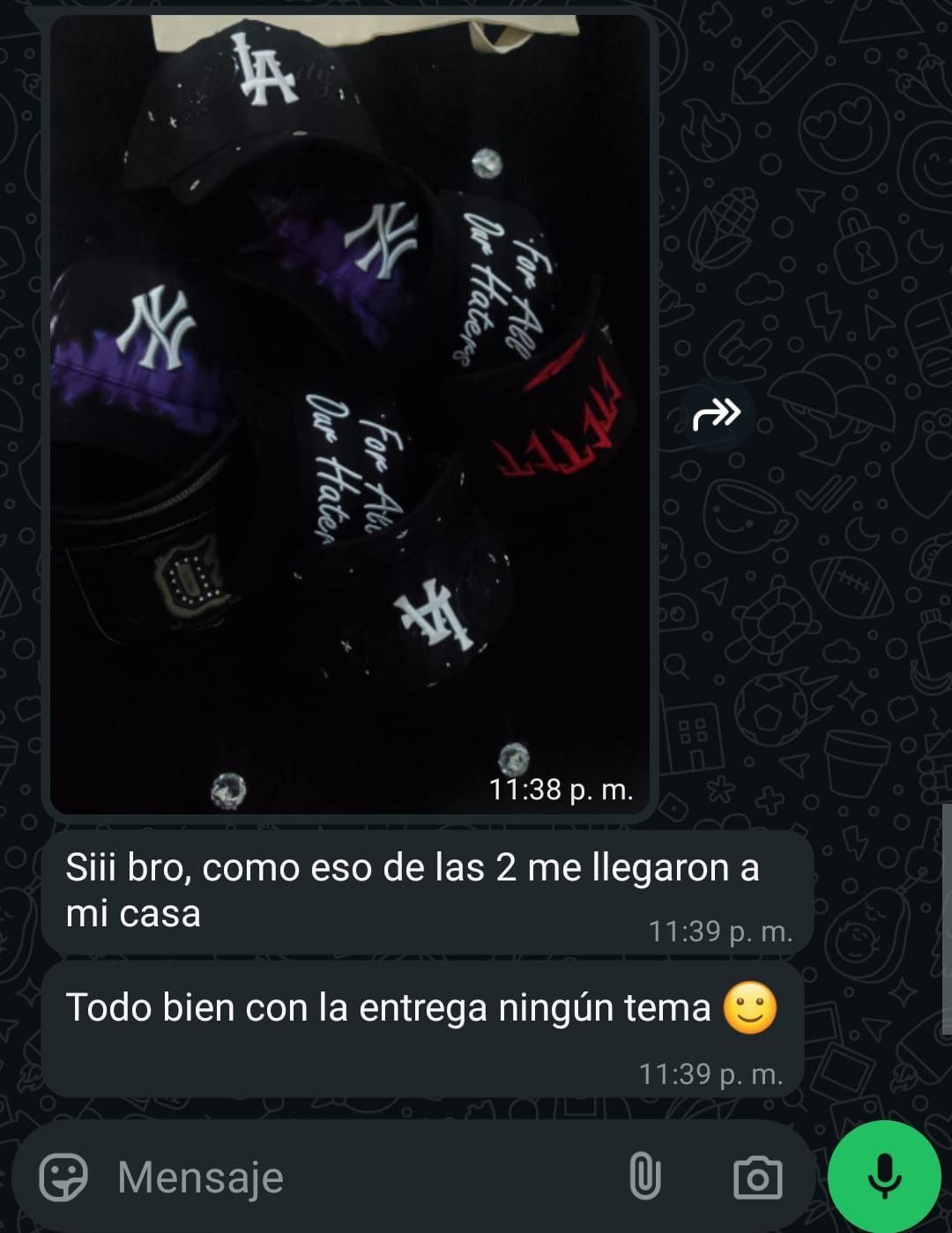Forward the caps photo with arrow icon
Image resolution: width=952 pixels, height=1233 pixels.
(x=717, y=413)
